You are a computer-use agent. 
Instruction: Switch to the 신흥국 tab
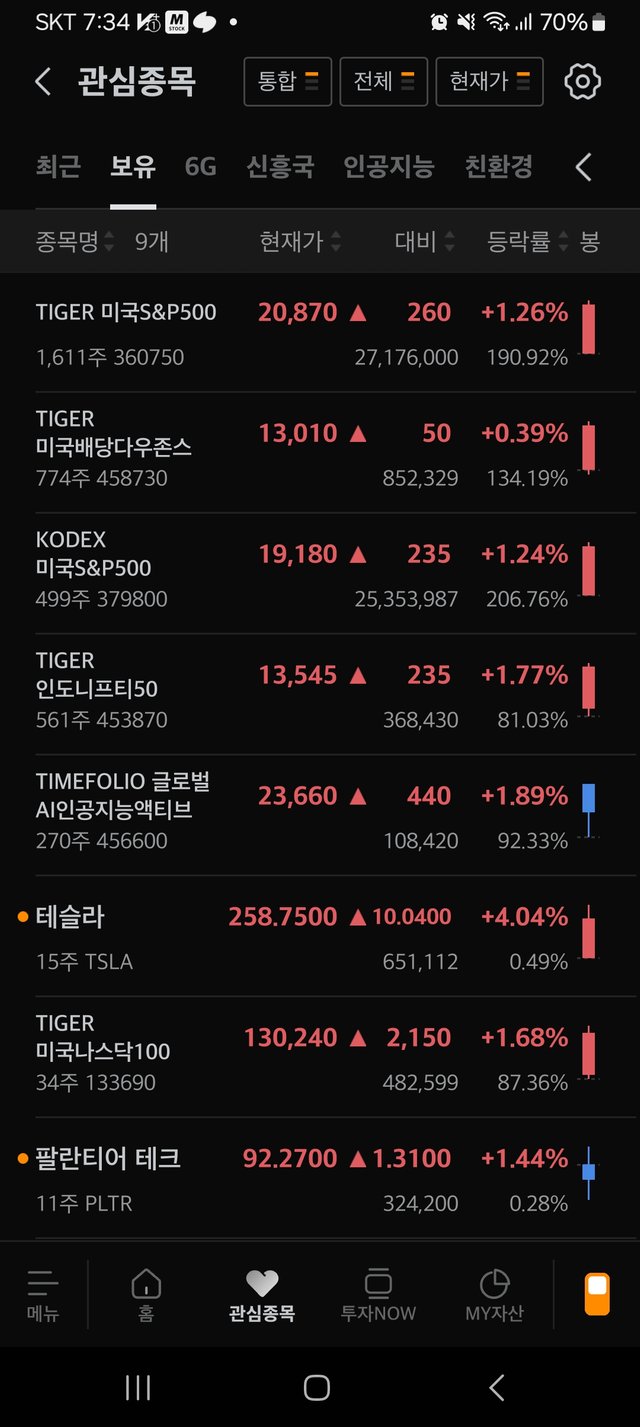click(x=280, y=167)
